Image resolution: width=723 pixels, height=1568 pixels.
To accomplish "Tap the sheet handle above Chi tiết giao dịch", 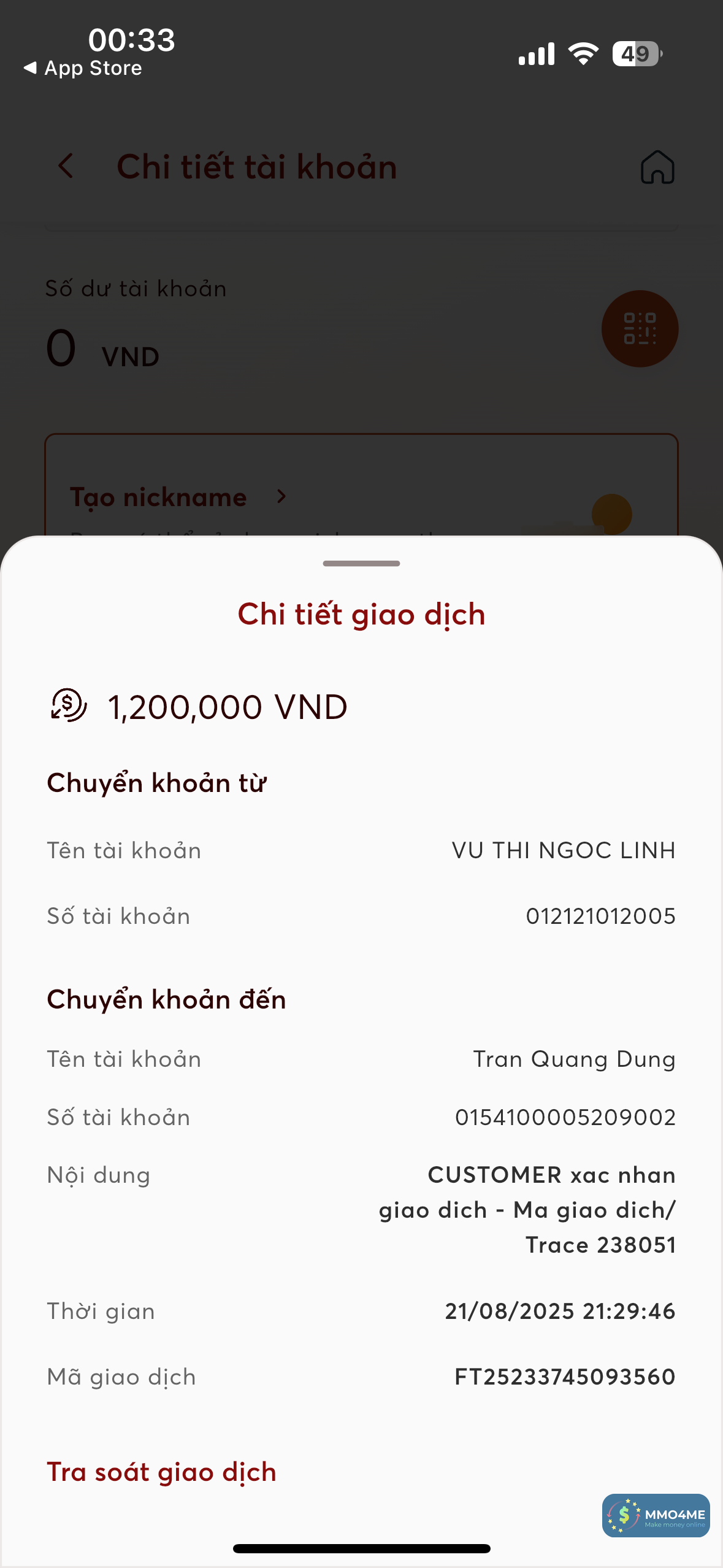I will click(x=361, y=563).
